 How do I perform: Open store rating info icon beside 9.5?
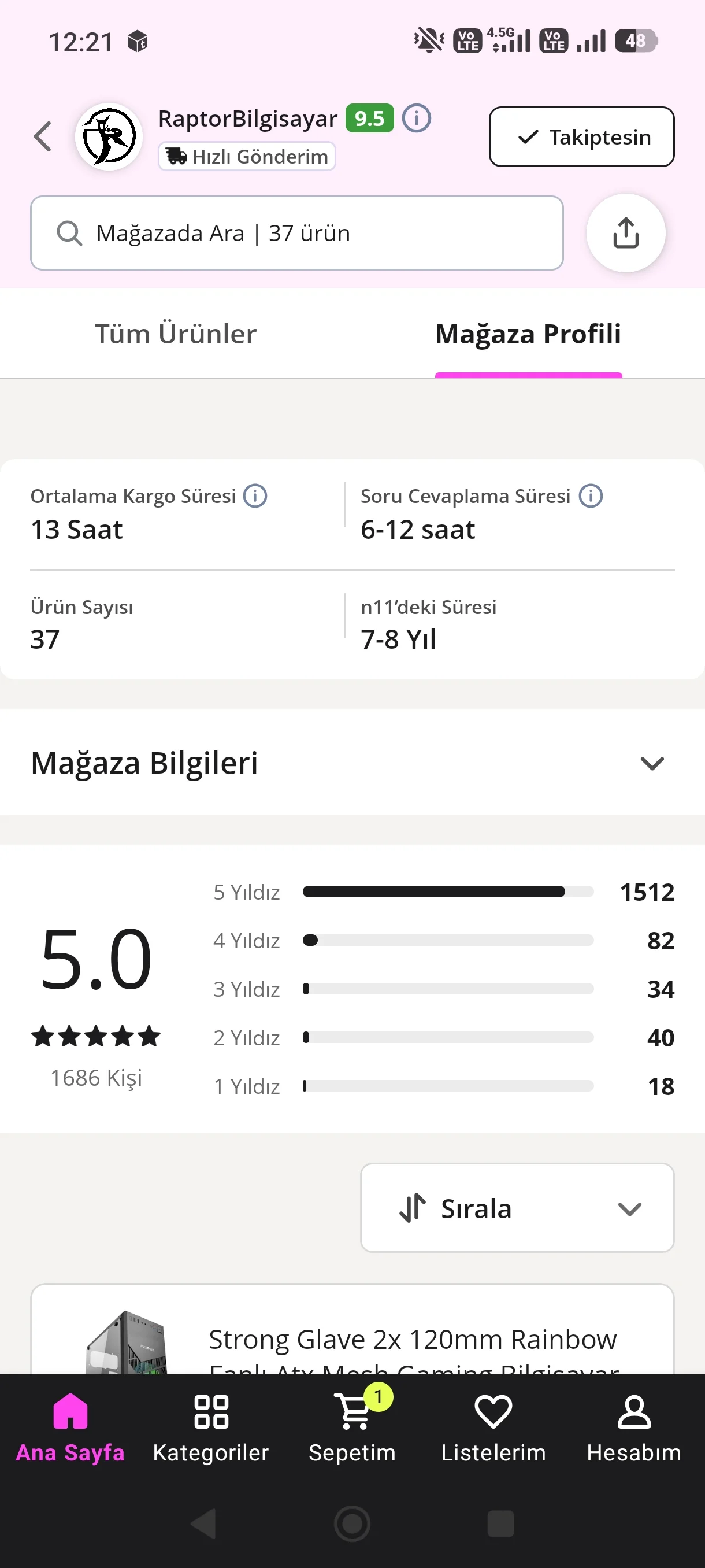[x=417, y=118]
